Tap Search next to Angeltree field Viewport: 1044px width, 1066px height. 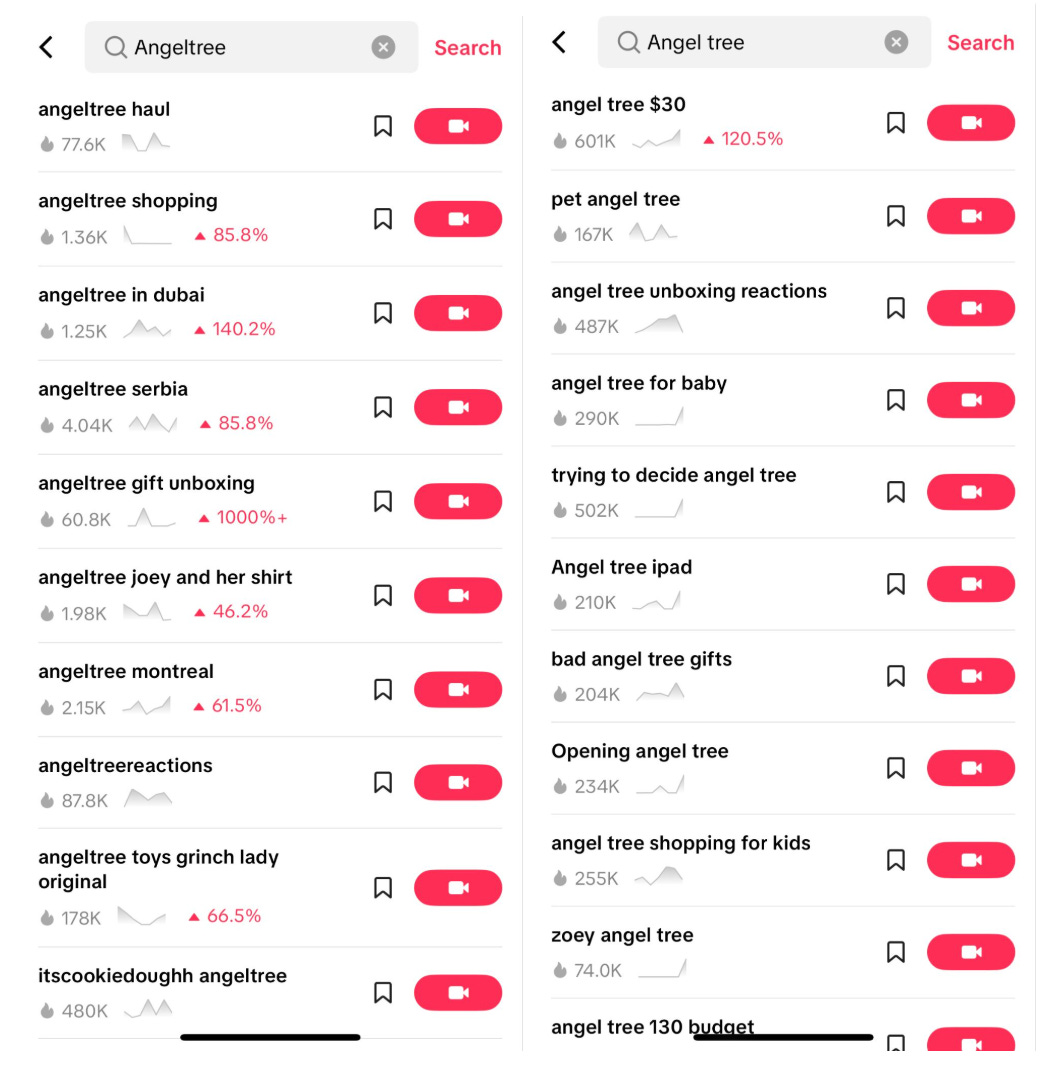(x=467, y=47)
